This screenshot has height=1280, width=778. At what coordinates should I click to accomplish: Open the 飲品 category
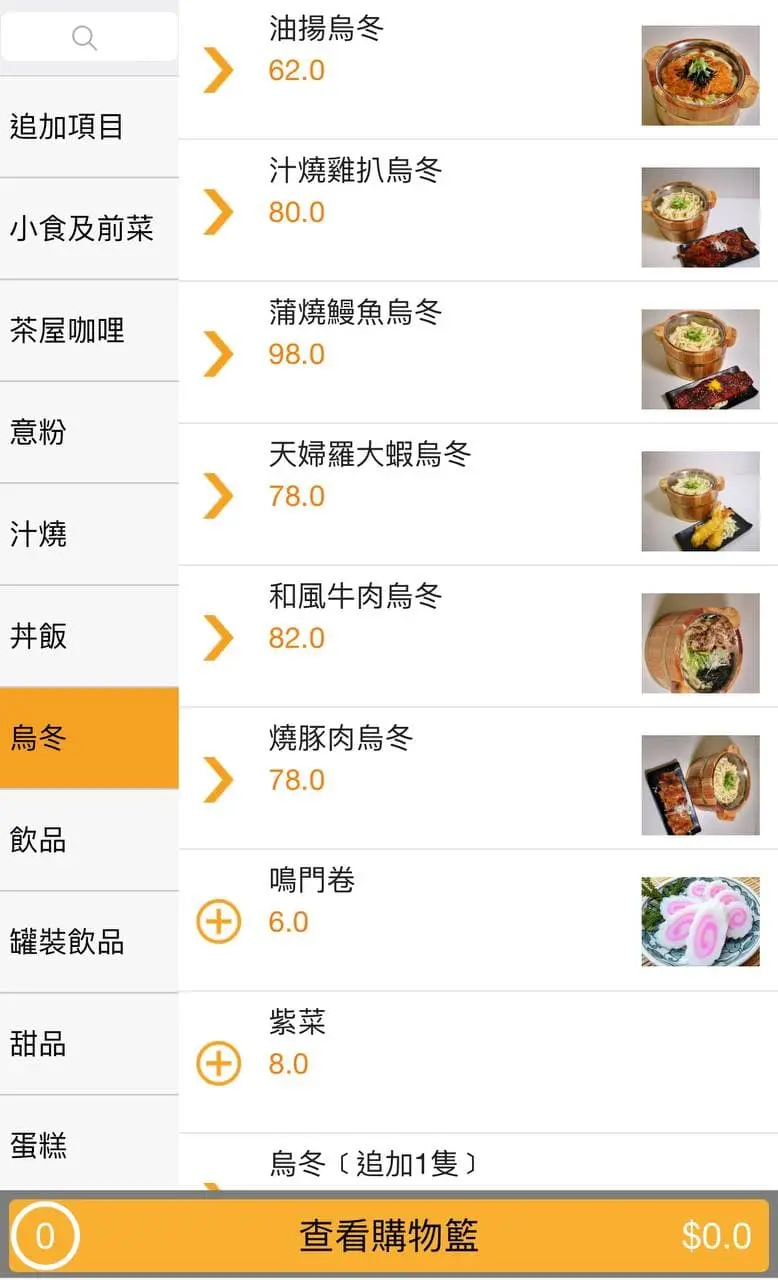tap(88, 840)
